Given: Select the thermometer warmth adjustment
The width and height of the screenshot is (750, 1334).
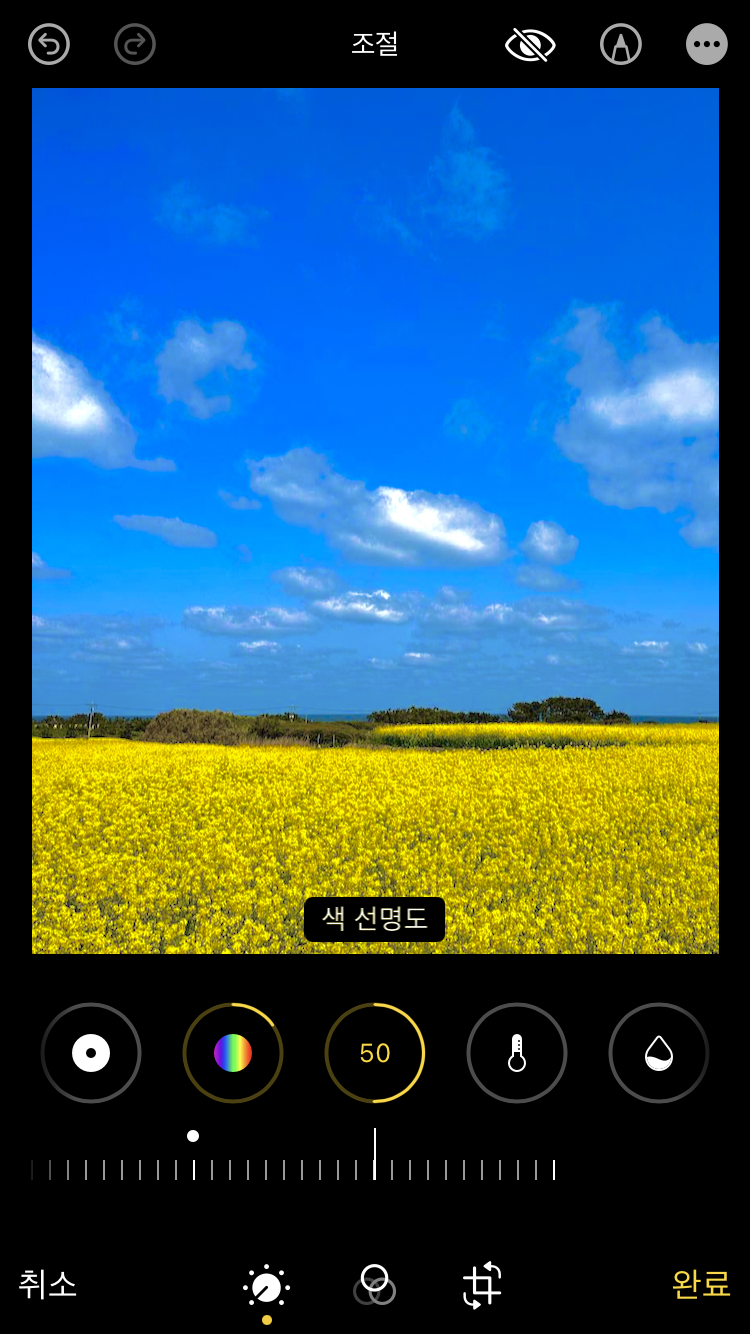Looking at the screenshot, I should (517, 1053).
